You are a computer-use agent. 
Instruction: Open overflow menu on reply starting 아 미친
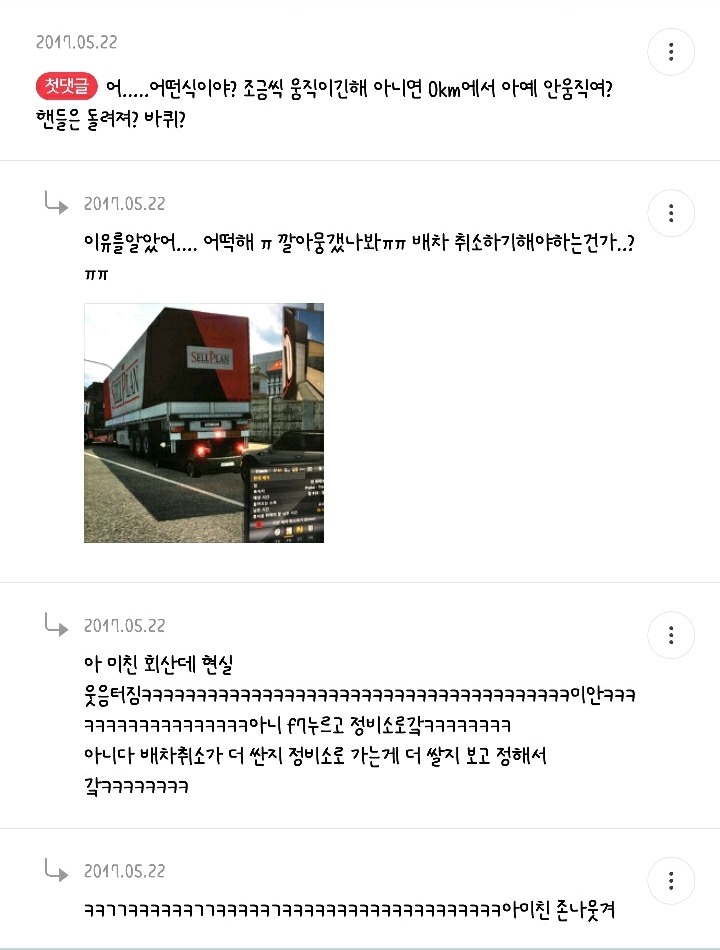670,635
